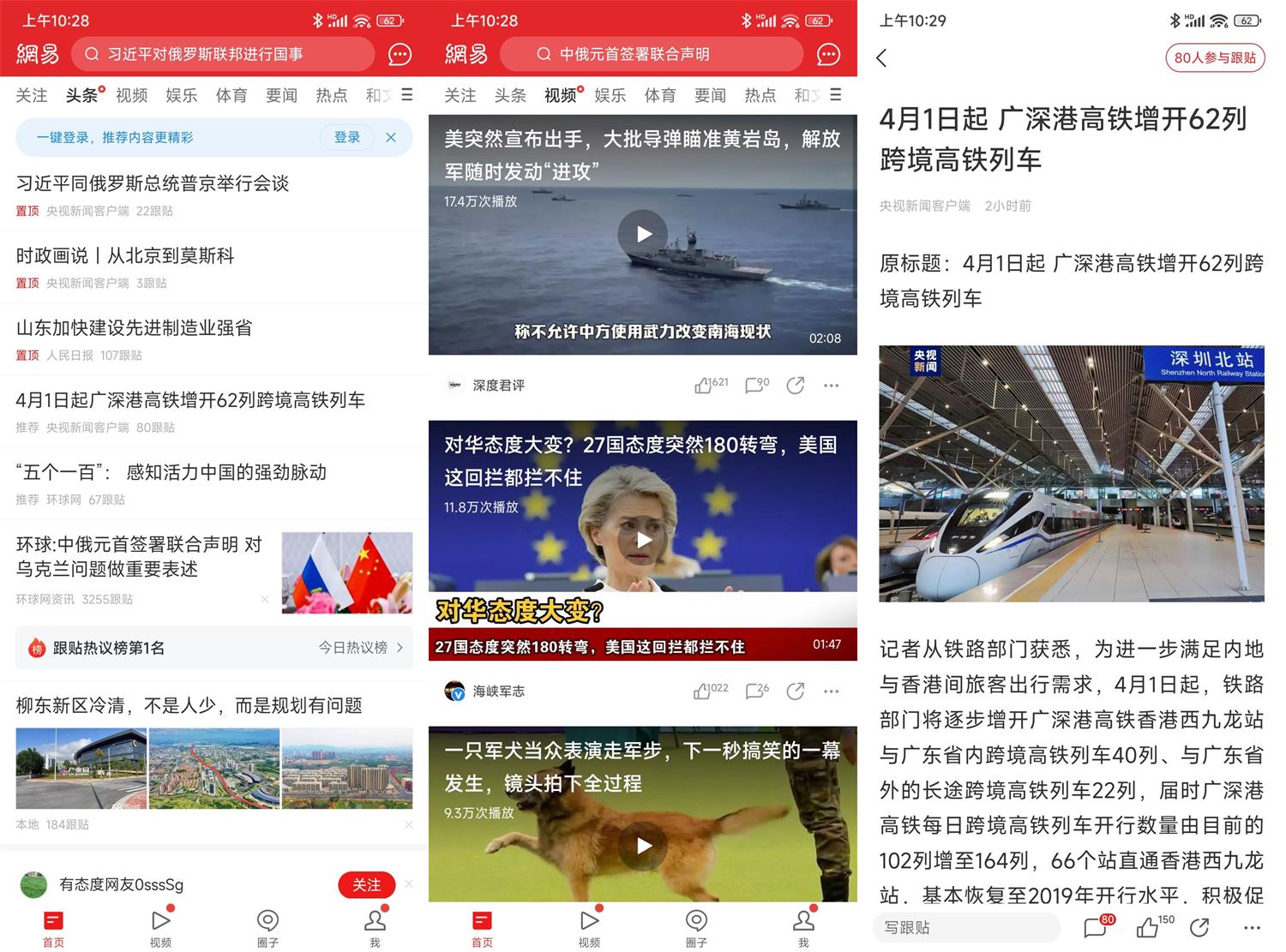The width and height of the screenshot is (1286, 952).
Task: Tap the 写跟贴 comment field
Action: [964, 927]
